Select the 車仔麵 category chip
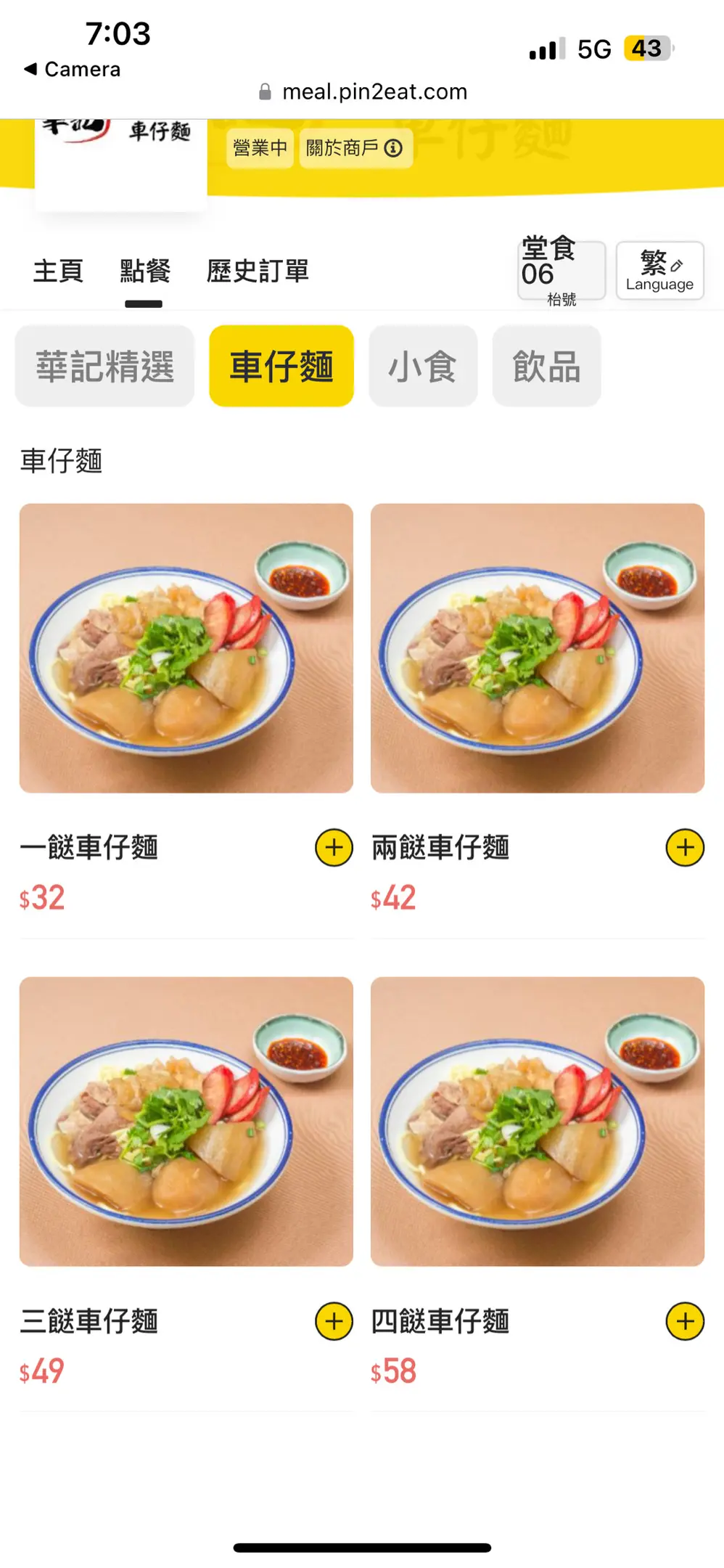Screen dimensions: 724x1568 (x=281, y=366)
